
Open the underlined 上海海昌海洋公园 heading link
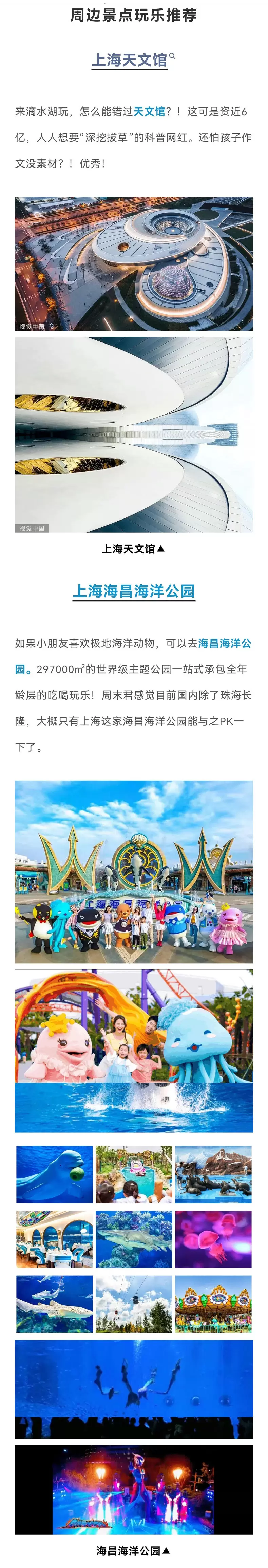tap(133, 591)
